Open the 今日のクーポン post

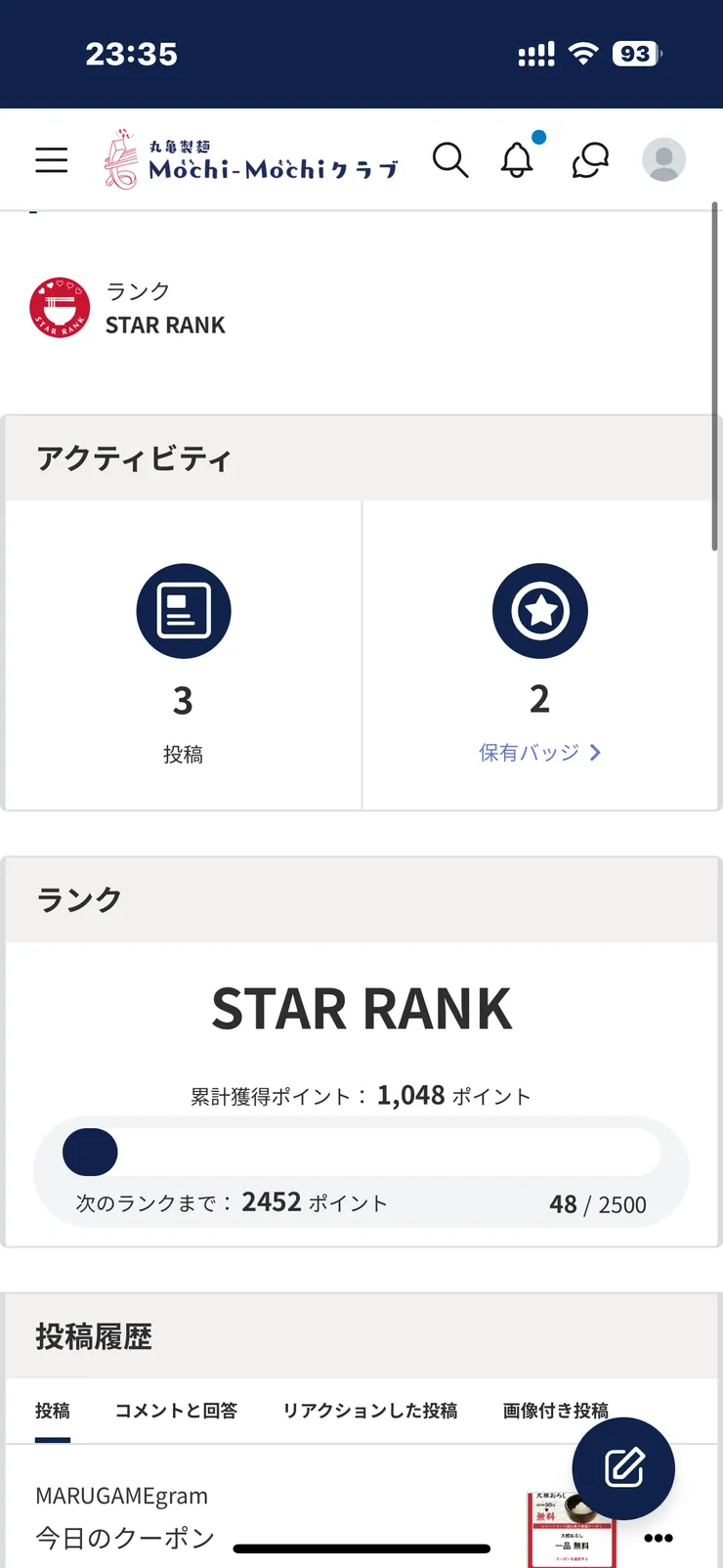[125, 1538]
